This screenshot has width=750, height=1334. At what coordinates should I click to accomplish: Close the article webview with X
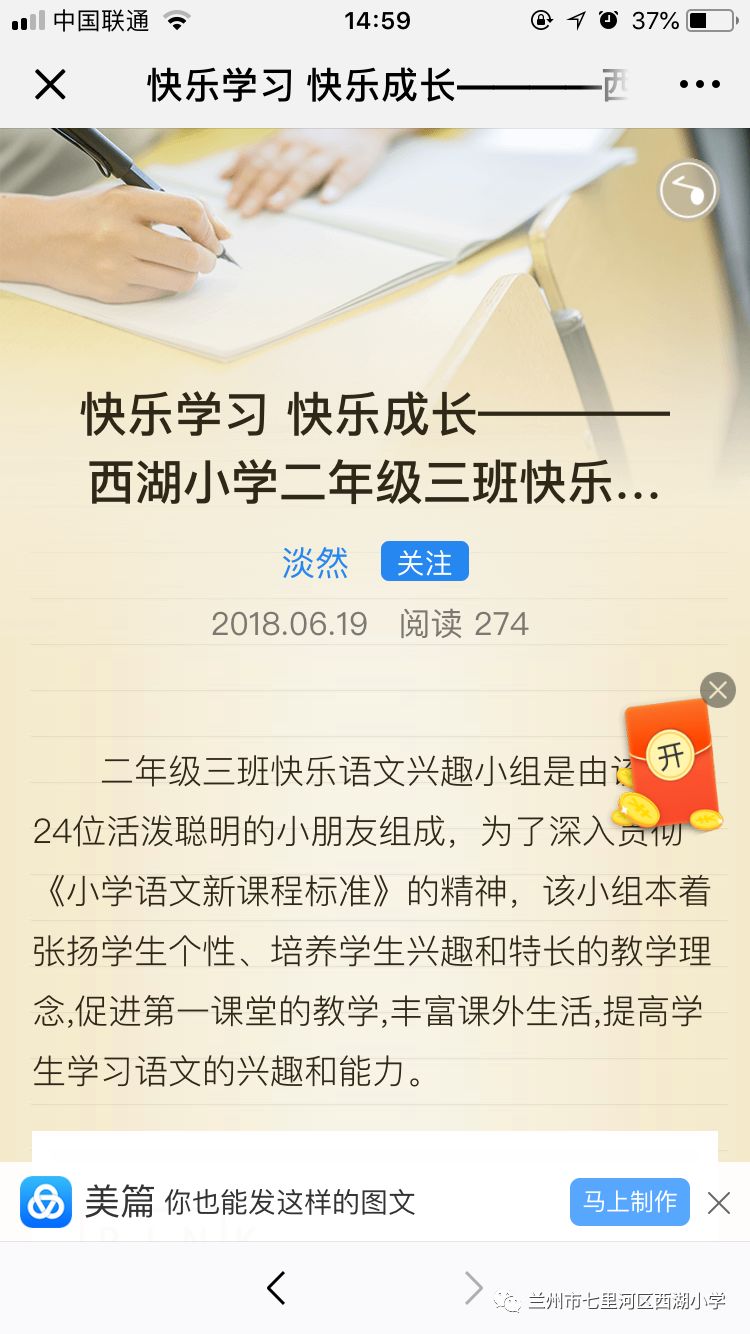[50, 85]
